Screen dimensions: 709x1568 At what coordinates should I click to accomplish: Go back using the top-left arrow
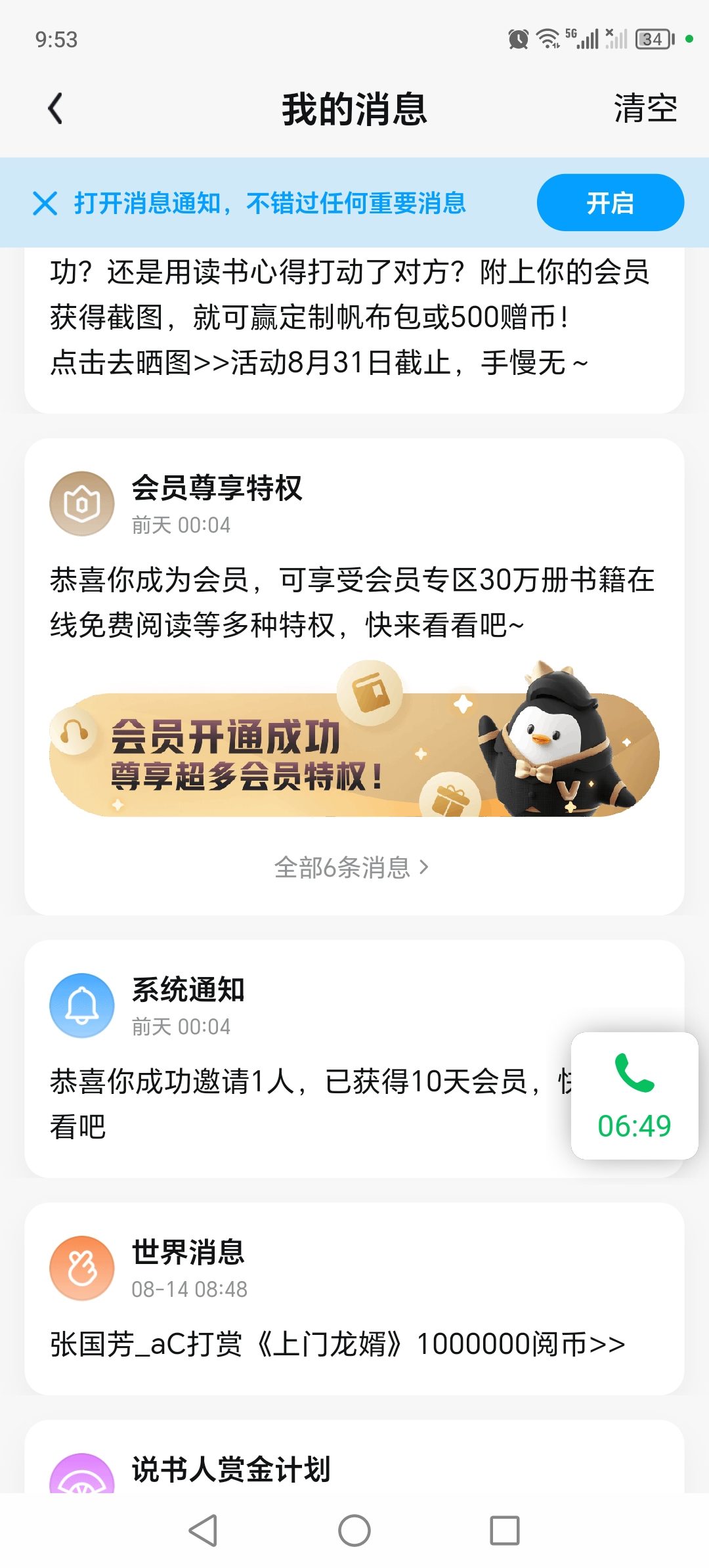[56, 109]
